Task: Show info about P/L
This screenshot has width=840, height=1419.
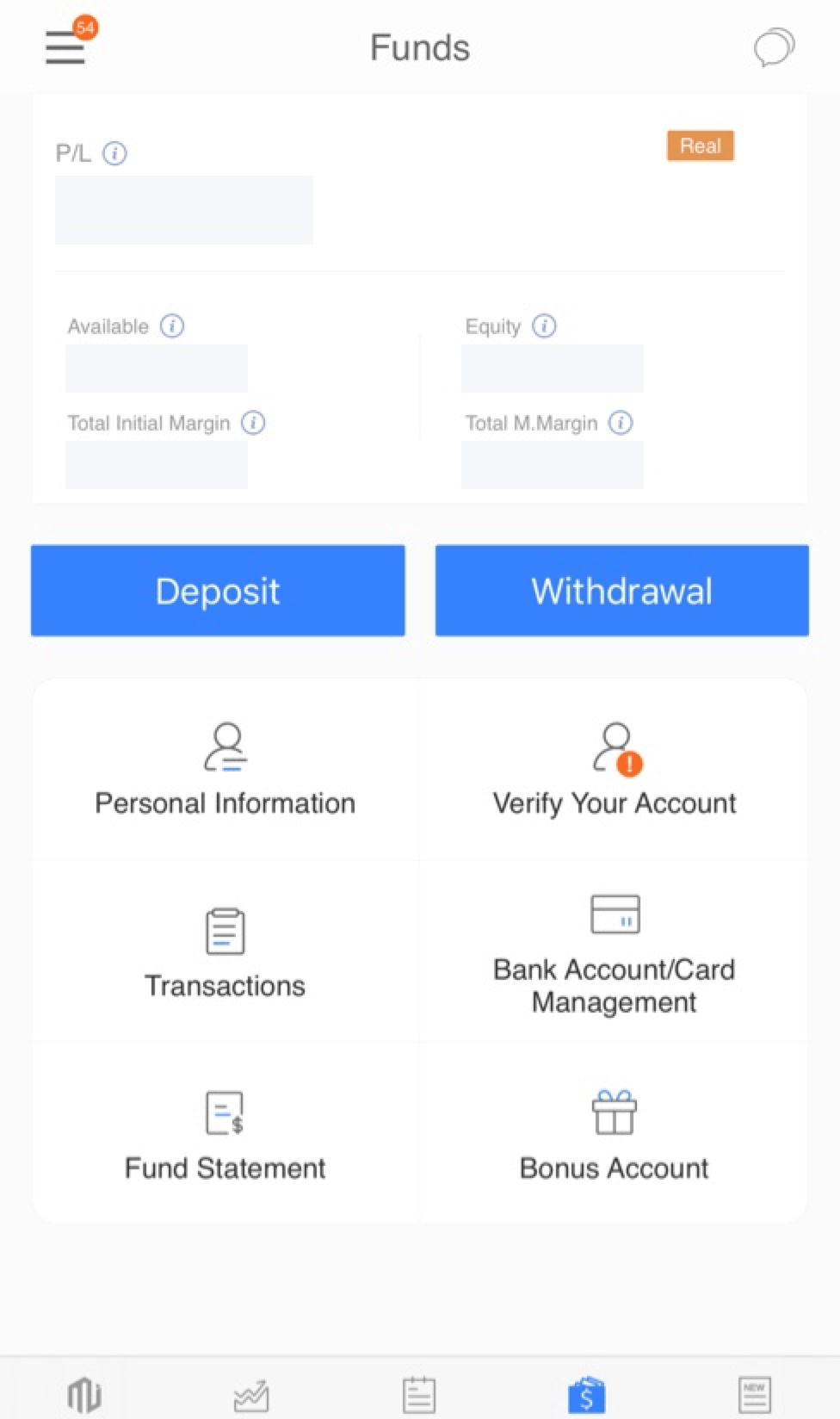Action: [x=114, y=153]
